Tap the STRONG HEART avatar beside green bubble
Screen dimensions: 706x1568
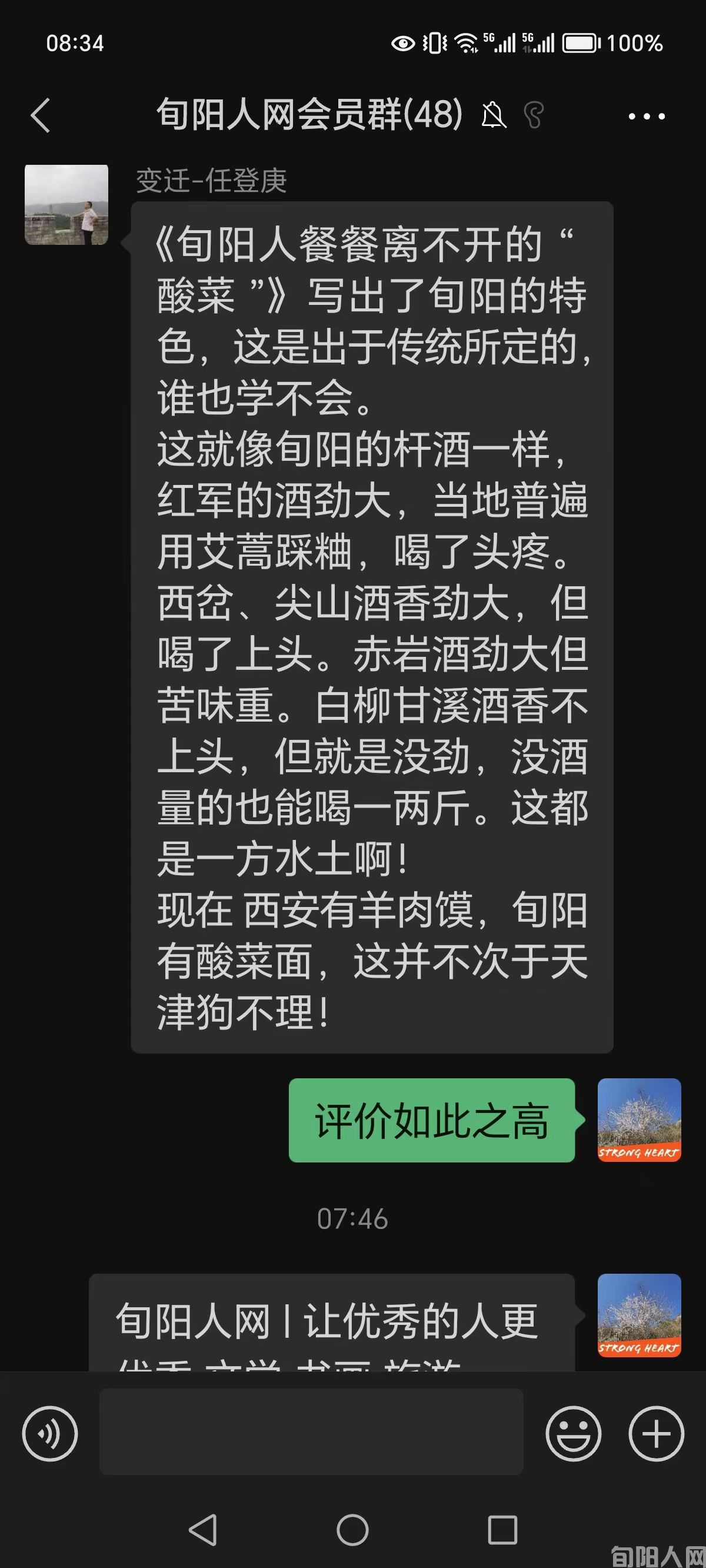tap(638, 1119)
